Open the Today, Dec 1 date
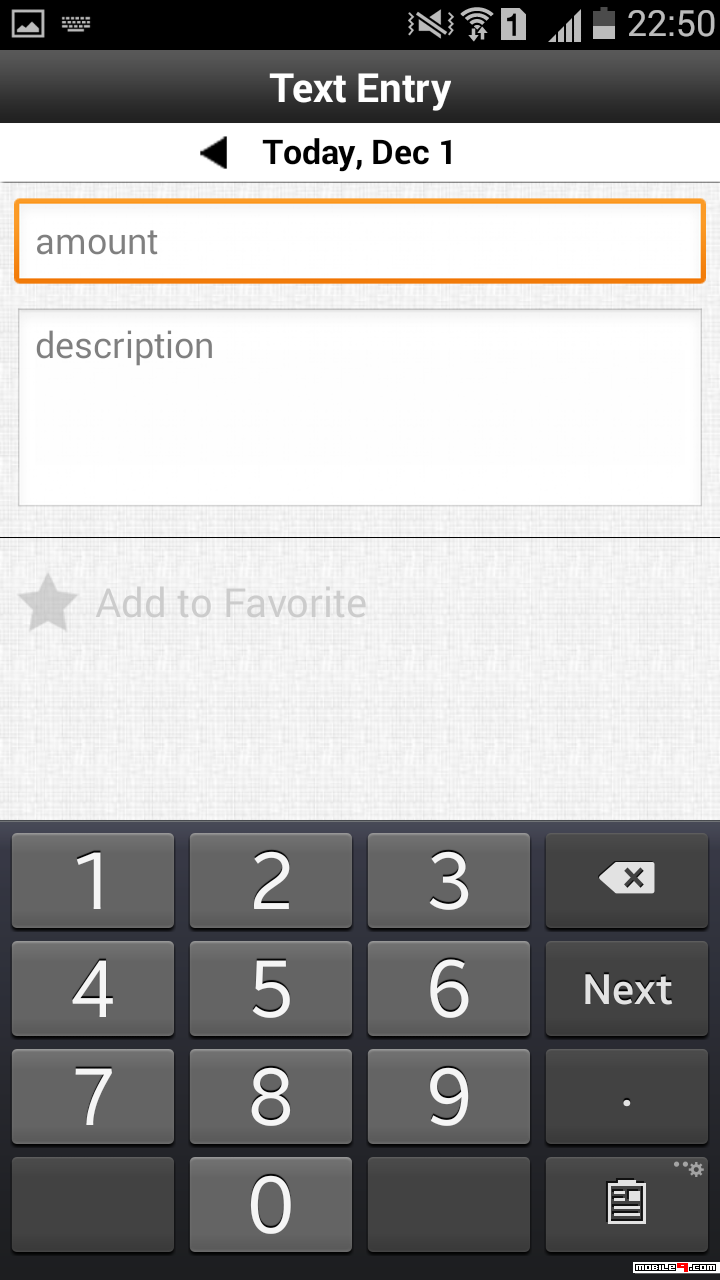 tap(358, 153)
